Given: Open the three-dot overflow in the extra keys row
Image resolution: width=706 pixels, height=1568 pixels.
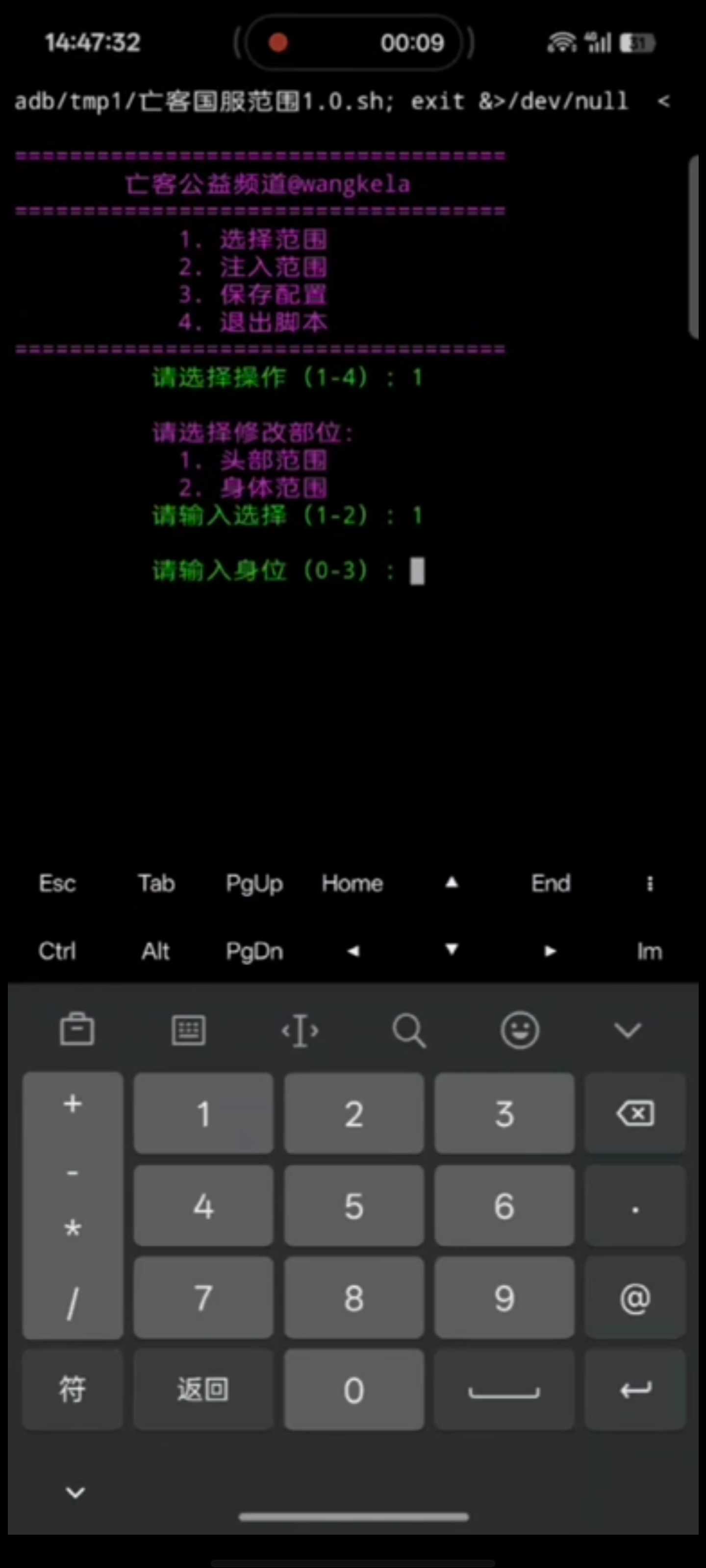Looking at the screenshot, I should click(x=649, y=883).
